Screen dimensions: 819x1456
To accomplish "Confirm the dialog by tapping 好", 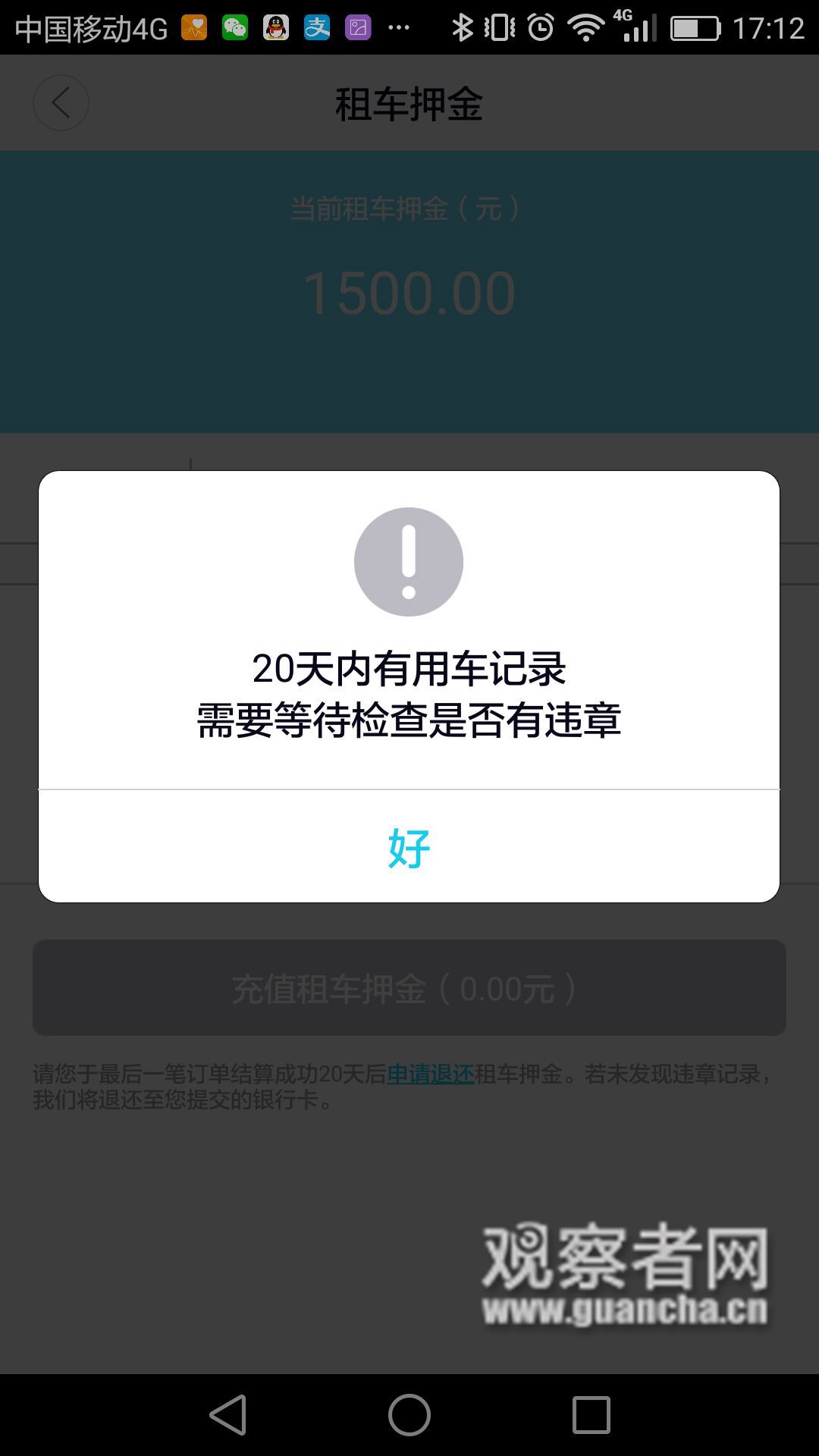I will [x=409, y=847].
